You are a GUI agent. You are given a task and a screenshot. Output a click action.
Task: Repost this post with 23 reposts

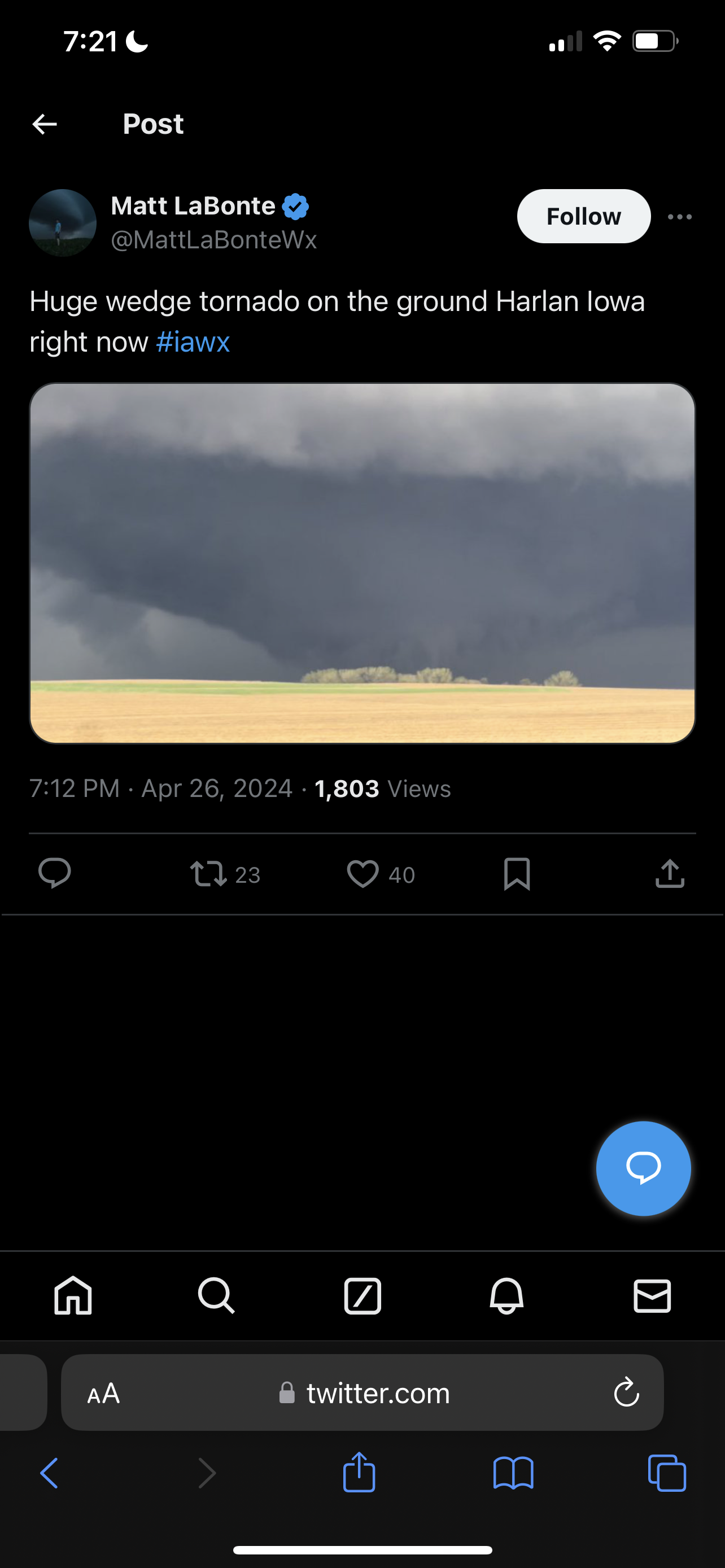pyautogui.click(x=225, y=874)
